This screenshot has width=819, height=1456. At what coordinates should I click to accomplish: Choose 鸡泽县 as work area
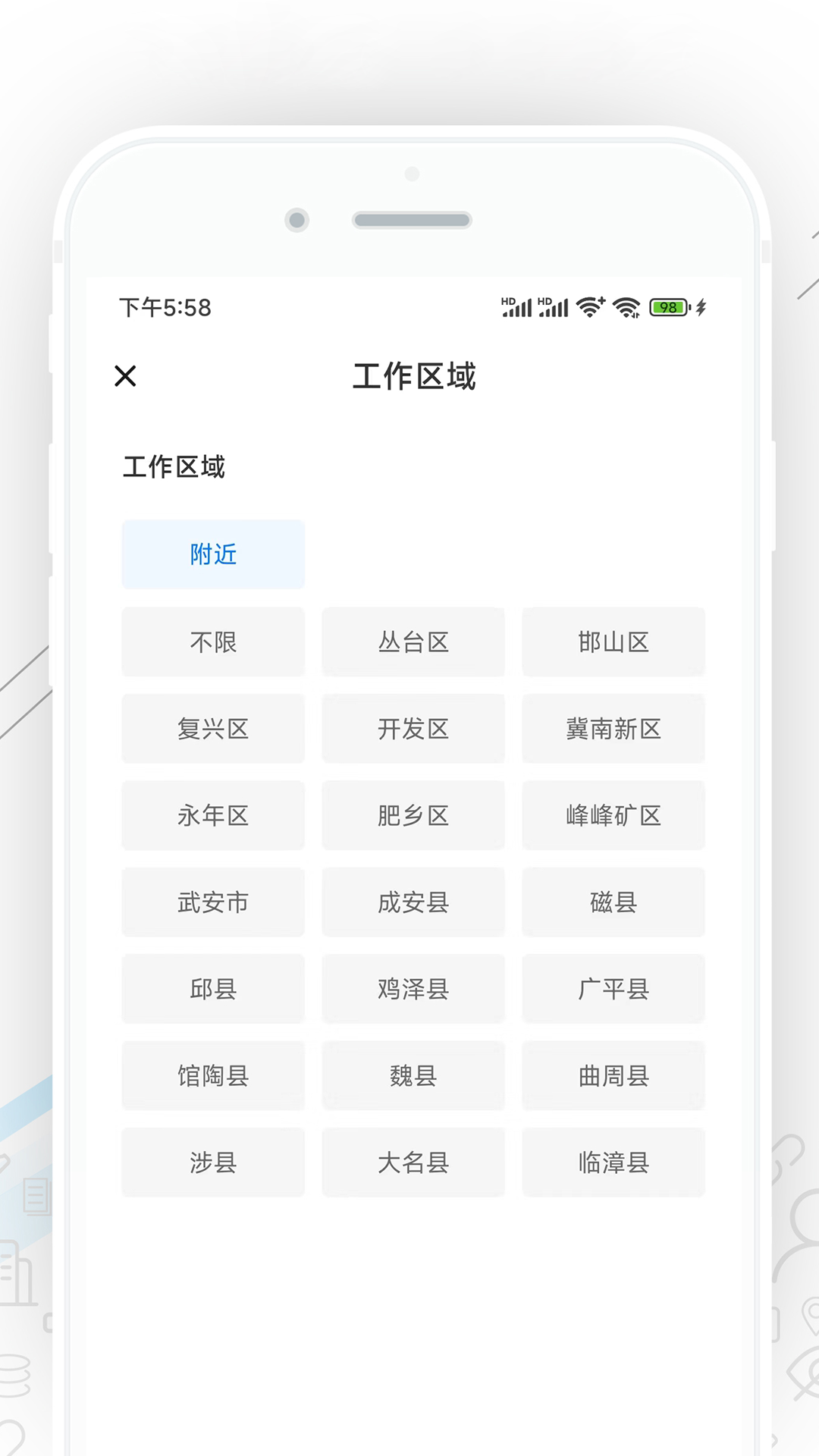[x=413, y=989]
